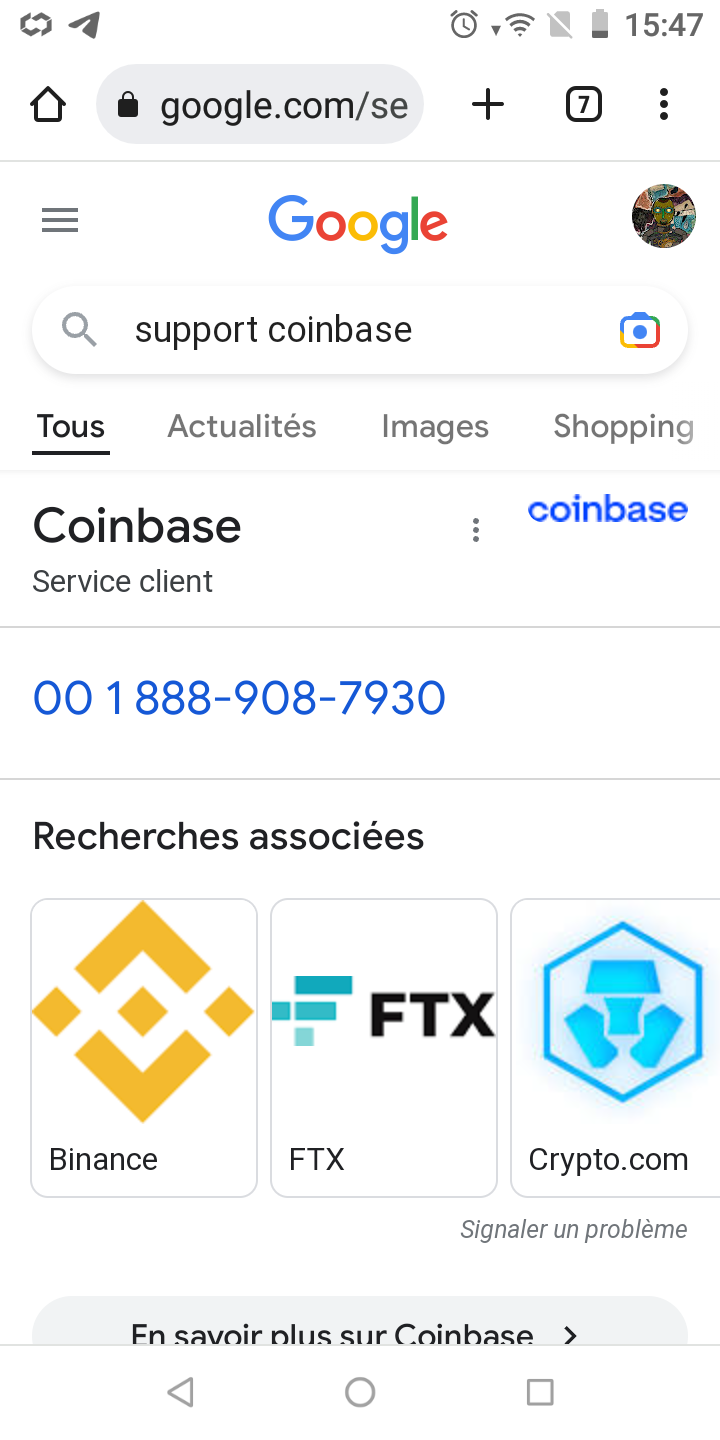
Task: Switch to the Images tab
Action: 435,427
